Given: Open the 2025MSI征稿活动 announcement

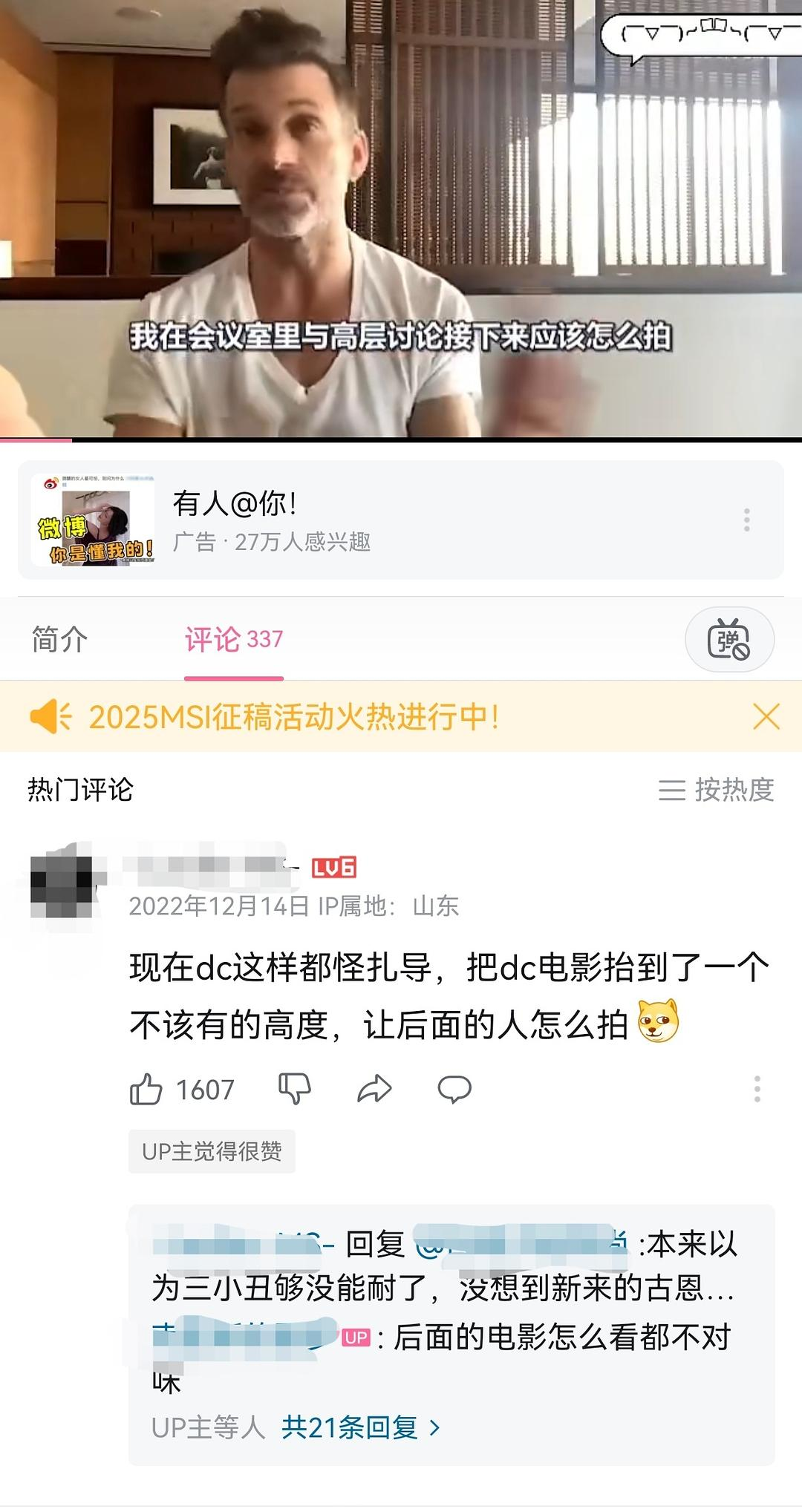Looking at the screenshot, I should pyautogui.click(x=293, y=717).
